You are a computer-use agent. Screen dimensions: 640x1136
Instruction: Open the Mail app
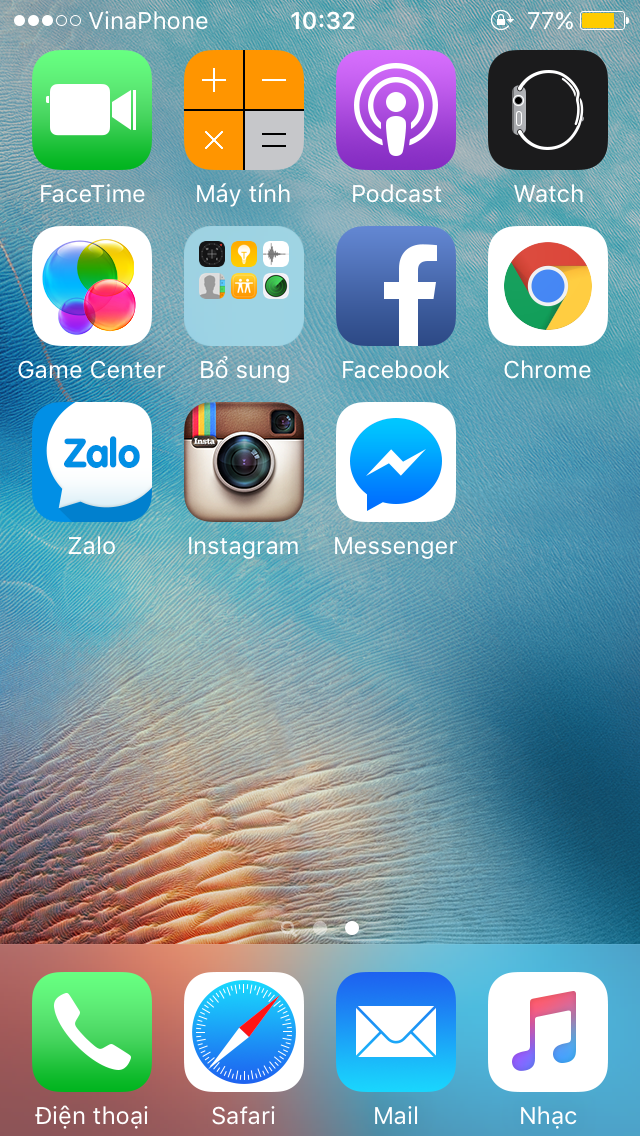396,1032
